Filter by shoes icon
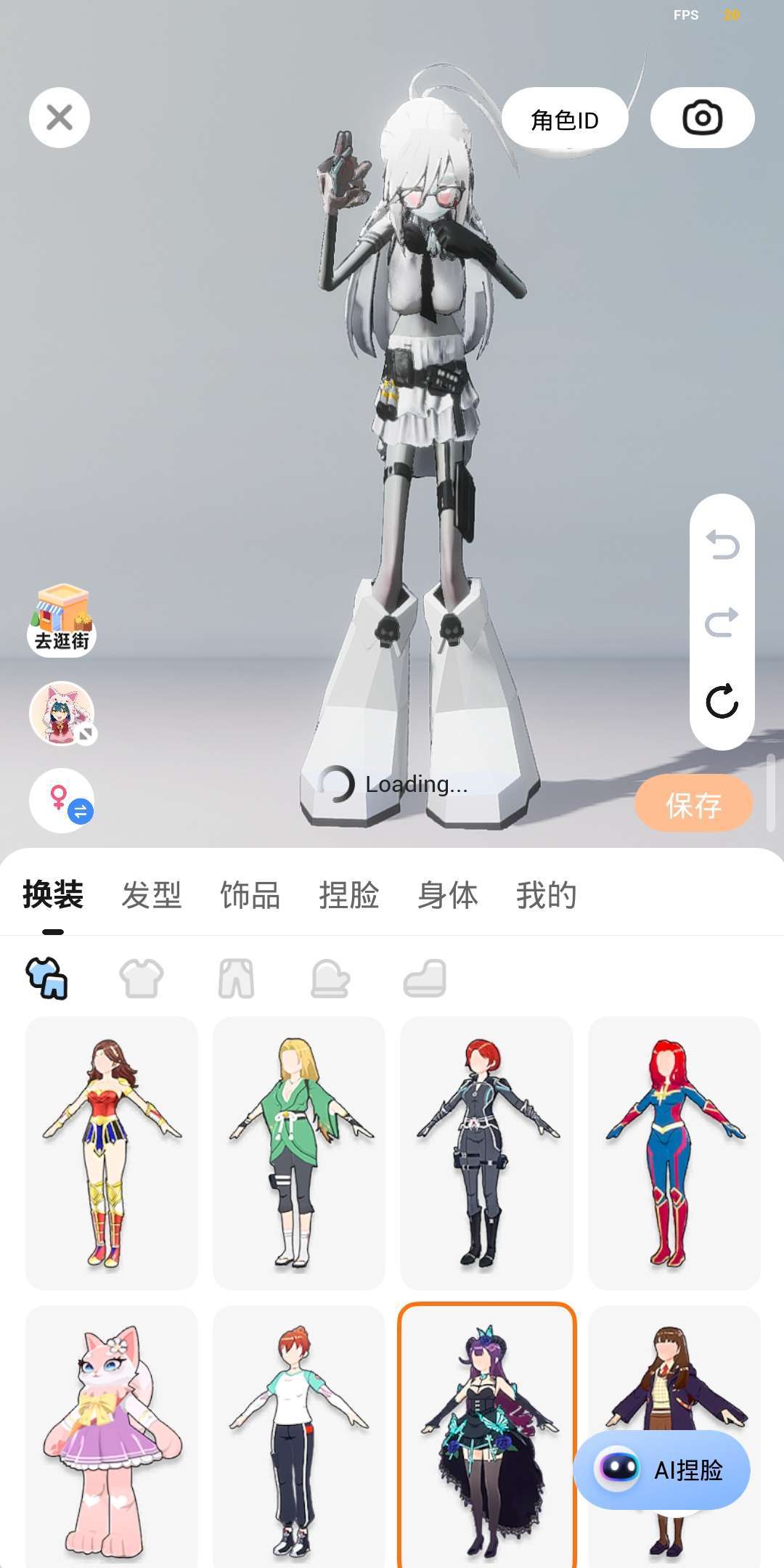Screen dimensions: 784x1568 coord(425,978)
